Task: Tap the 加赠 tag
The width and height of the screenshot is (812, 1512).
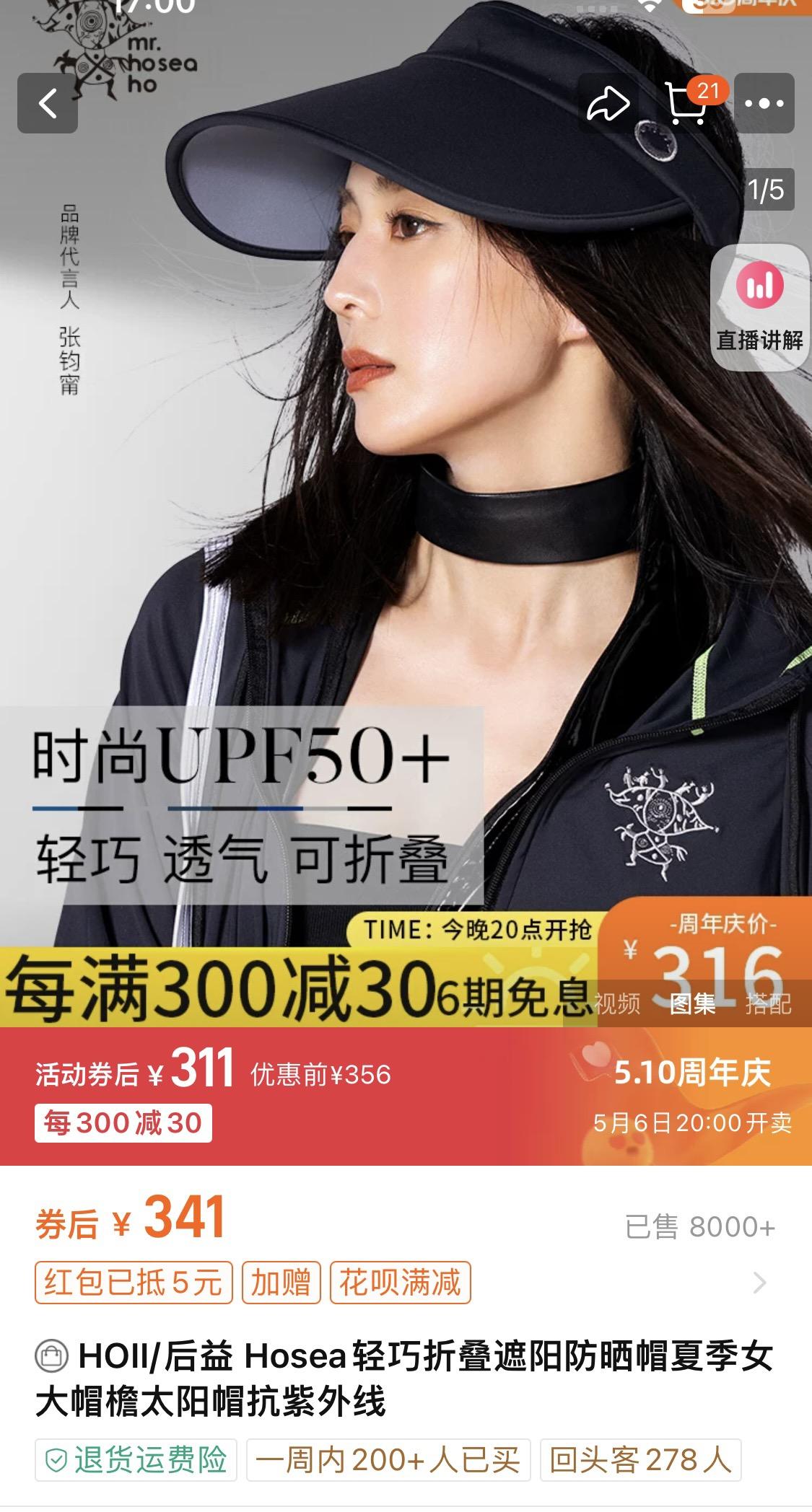Action: click(x=281, y=1283)
